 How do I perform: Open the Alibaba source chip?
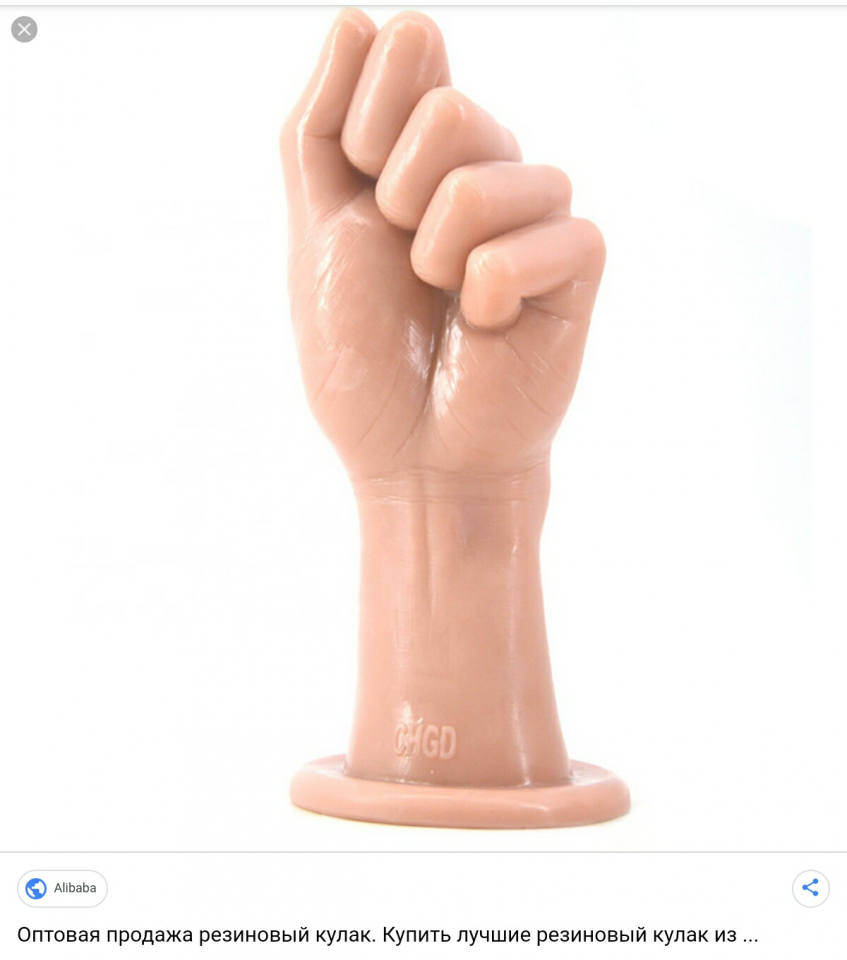click(62, 888)
